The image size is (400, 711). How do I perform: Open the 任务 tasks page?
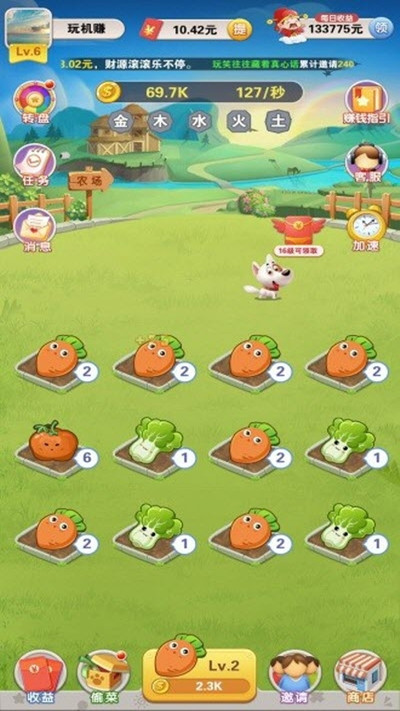pyautogui.click(x=35, y=165)
